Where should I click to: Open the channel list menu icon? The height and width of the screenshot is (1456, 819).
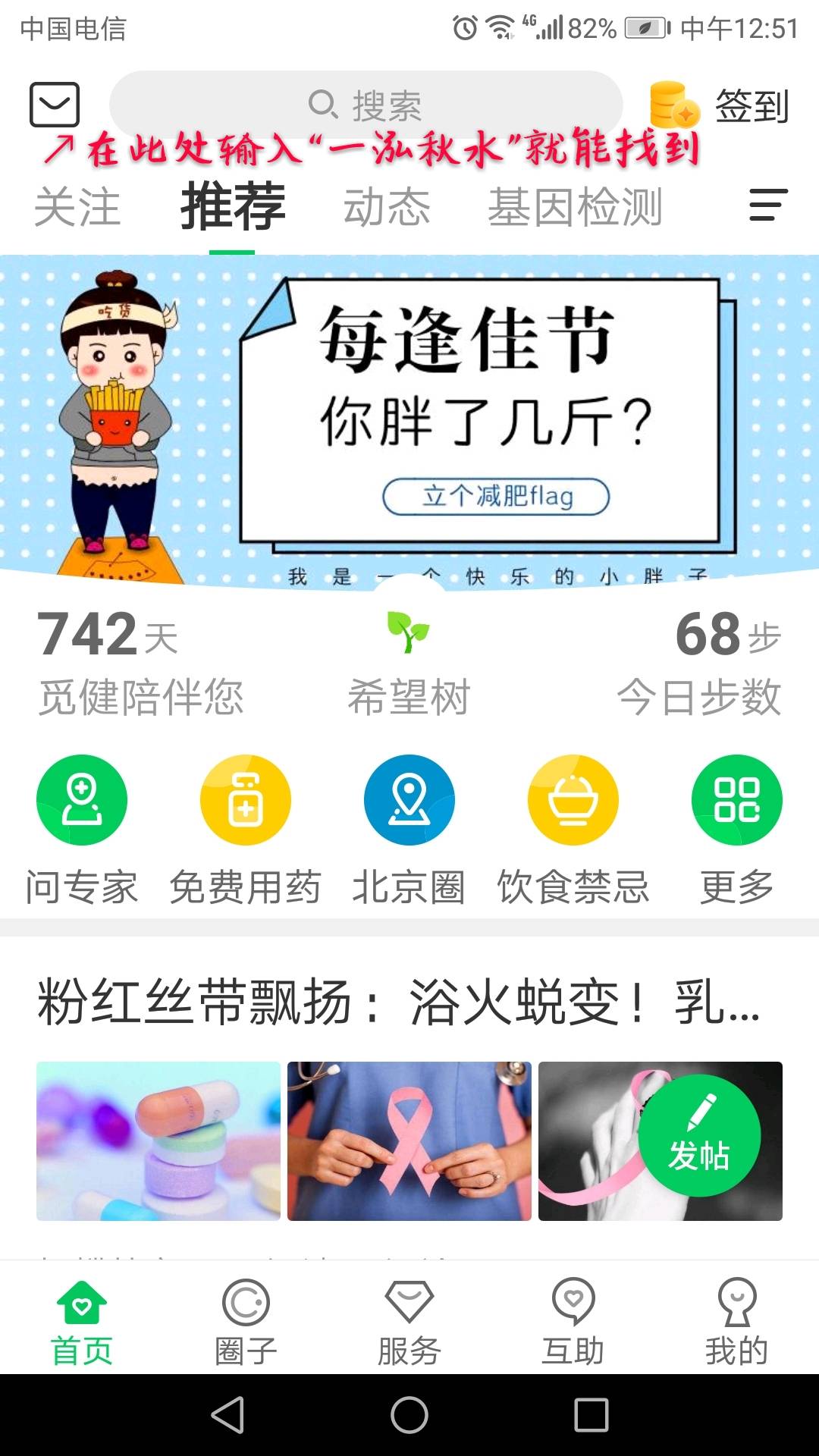click(768, 206)
